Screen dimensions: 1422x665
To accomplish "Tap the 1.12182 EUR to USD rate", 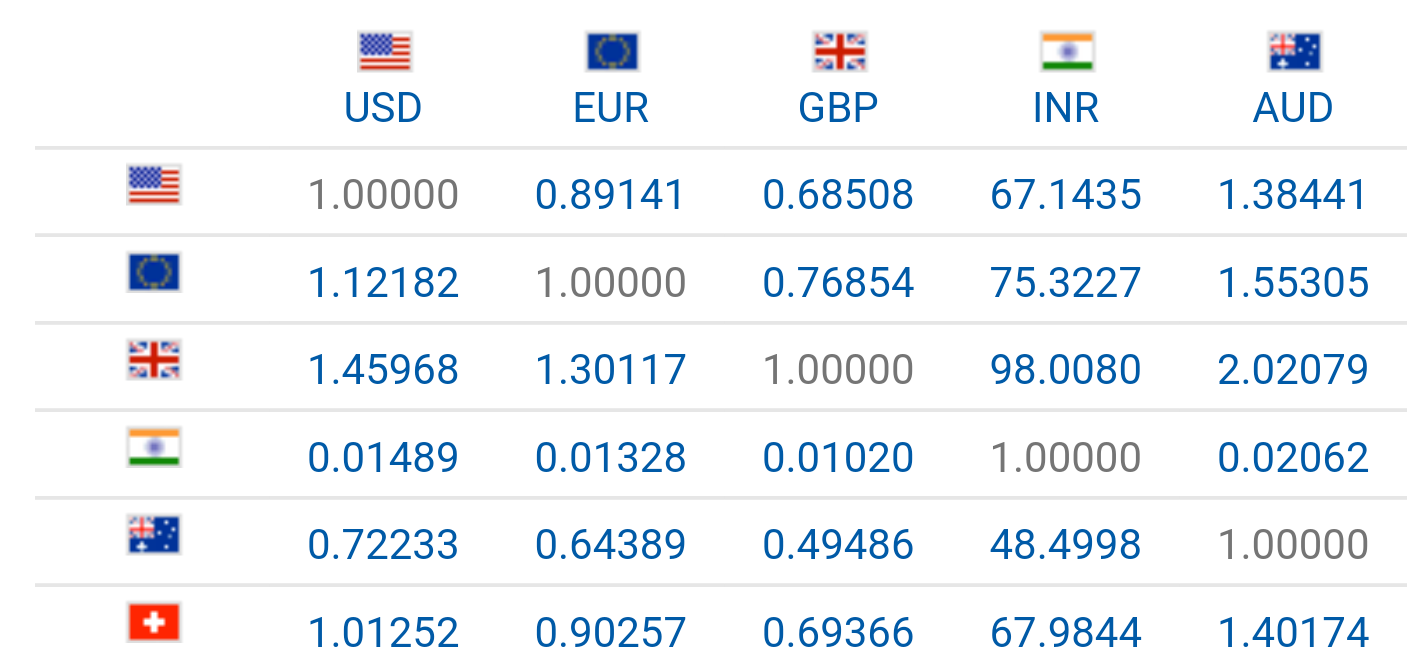I will tap(383, 282).
